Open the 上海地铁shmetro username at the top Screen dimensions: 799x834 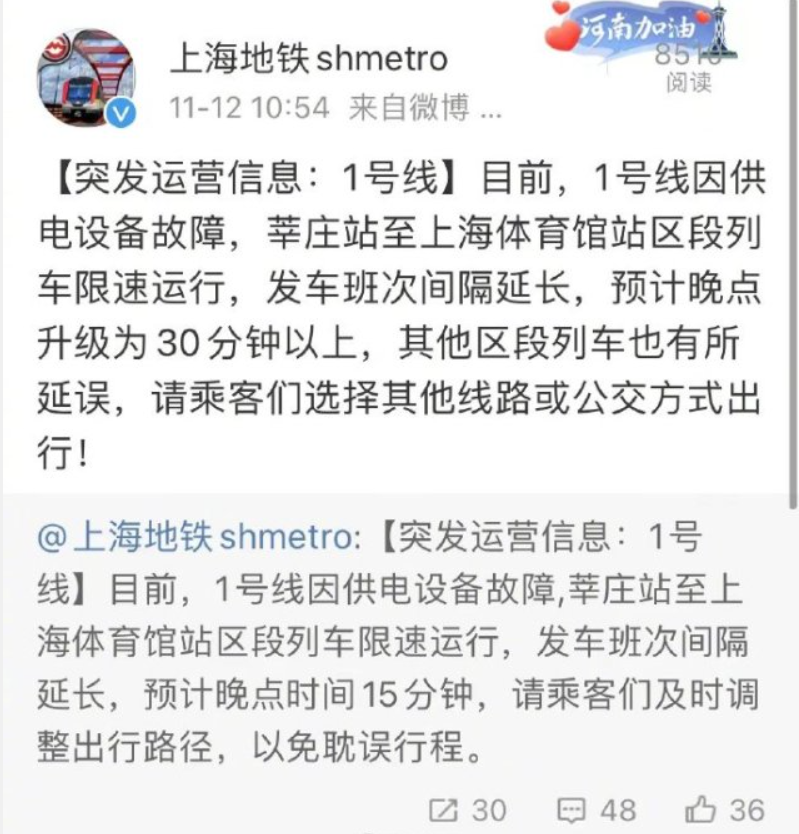click(310, 58)
